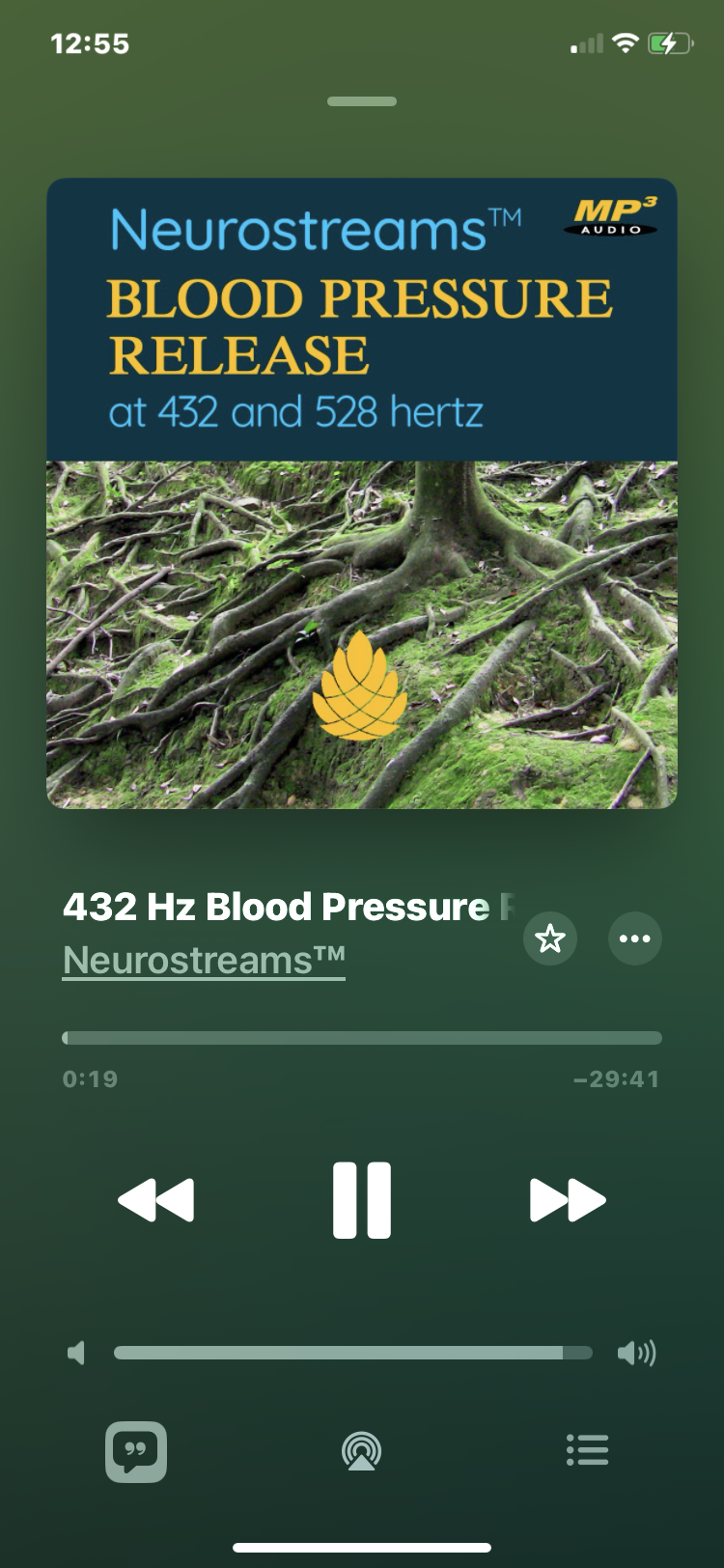Tap the grabber handle to minimize the player

(362, 101)
